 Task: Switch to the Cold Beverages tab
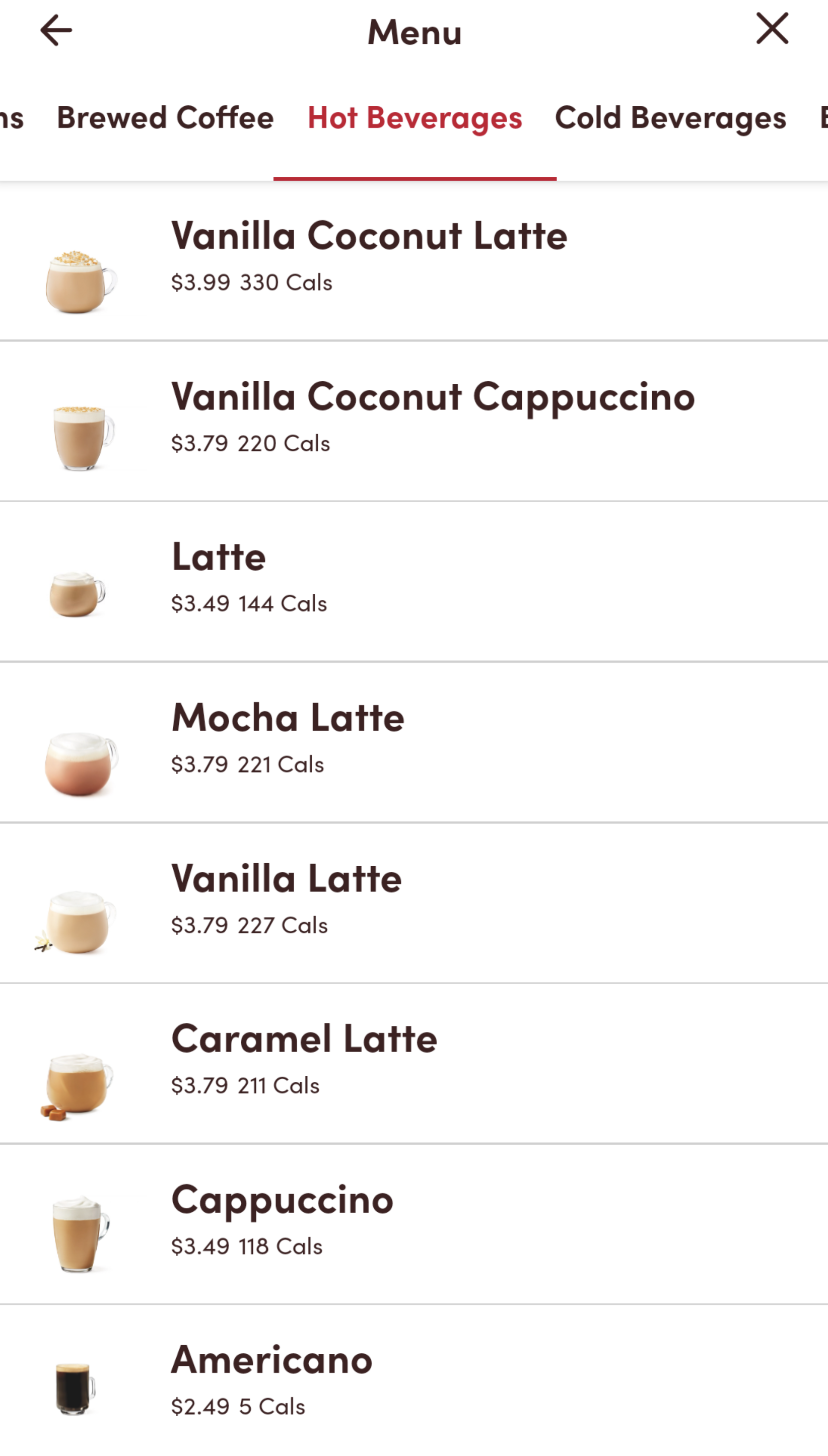pos(670,118)
